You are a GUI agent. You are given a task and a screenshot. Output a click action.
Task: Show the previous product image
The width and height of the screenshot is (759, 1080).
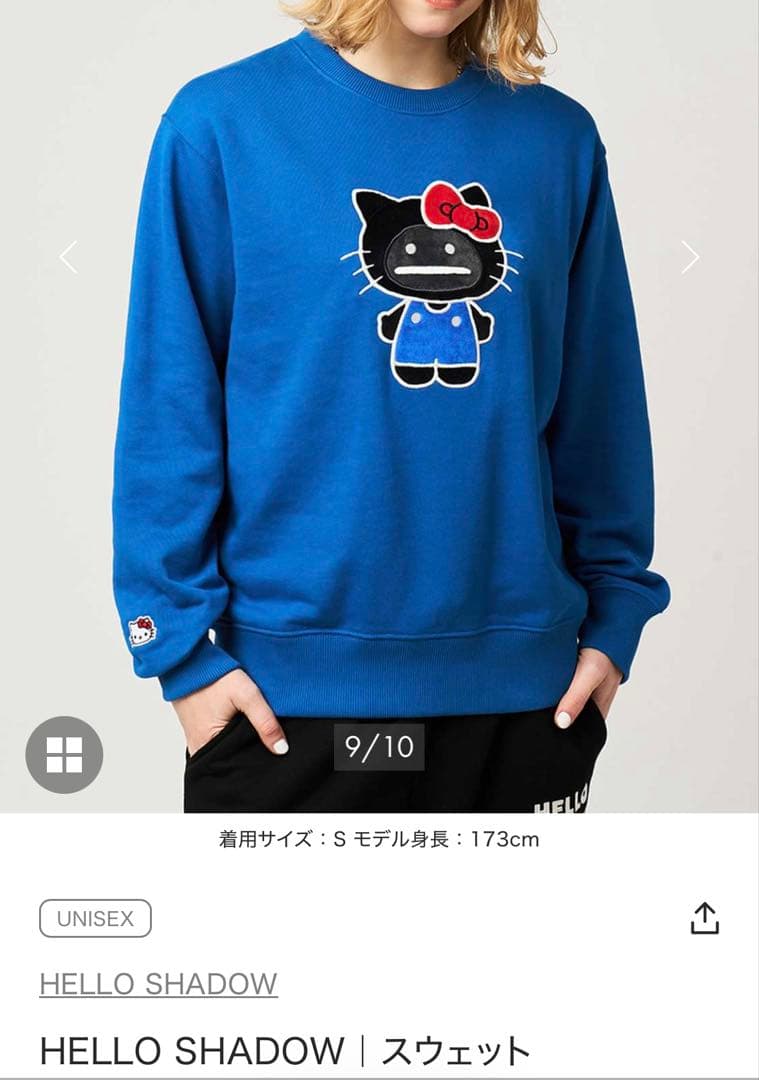coord(68,257)
